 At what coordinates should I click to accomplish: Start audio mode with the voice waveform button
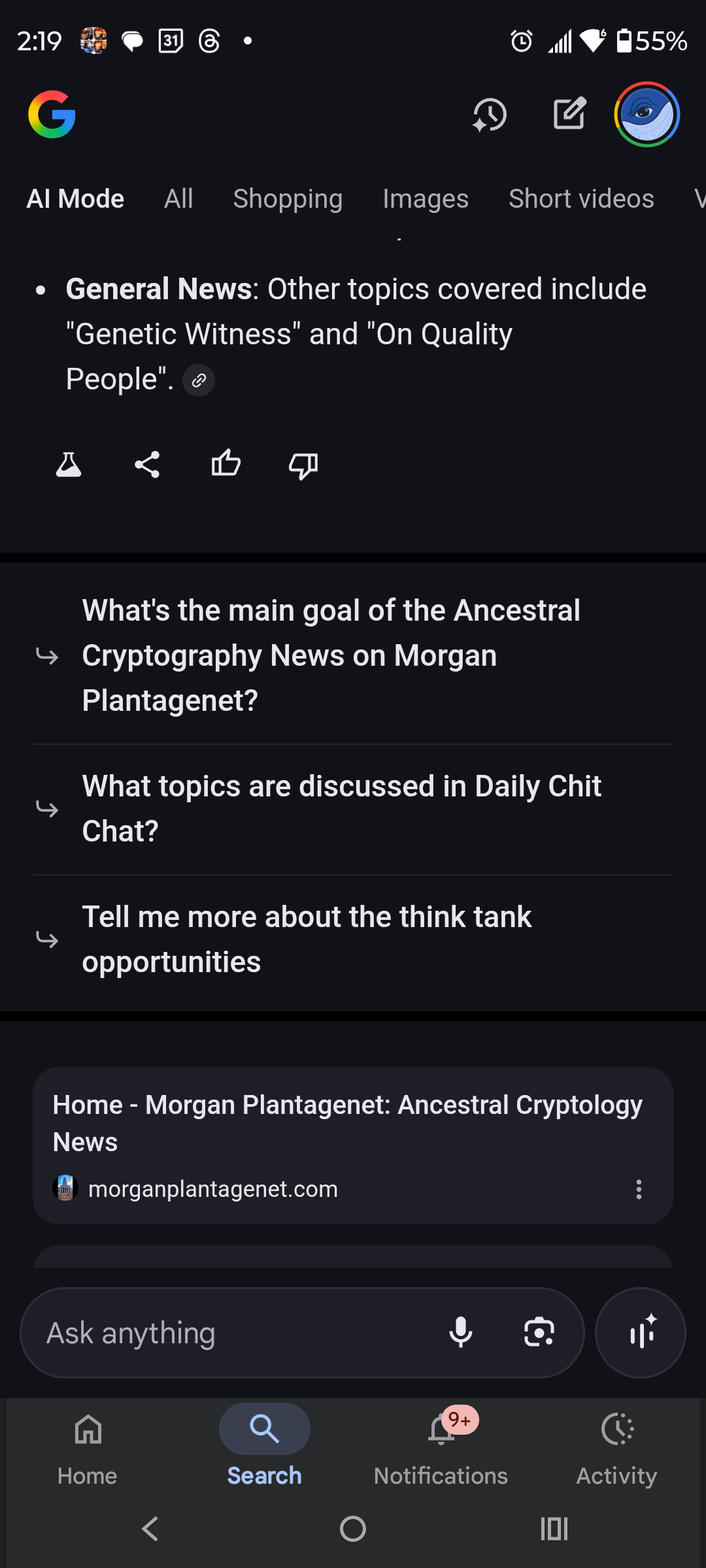[x=640, y=1333]
